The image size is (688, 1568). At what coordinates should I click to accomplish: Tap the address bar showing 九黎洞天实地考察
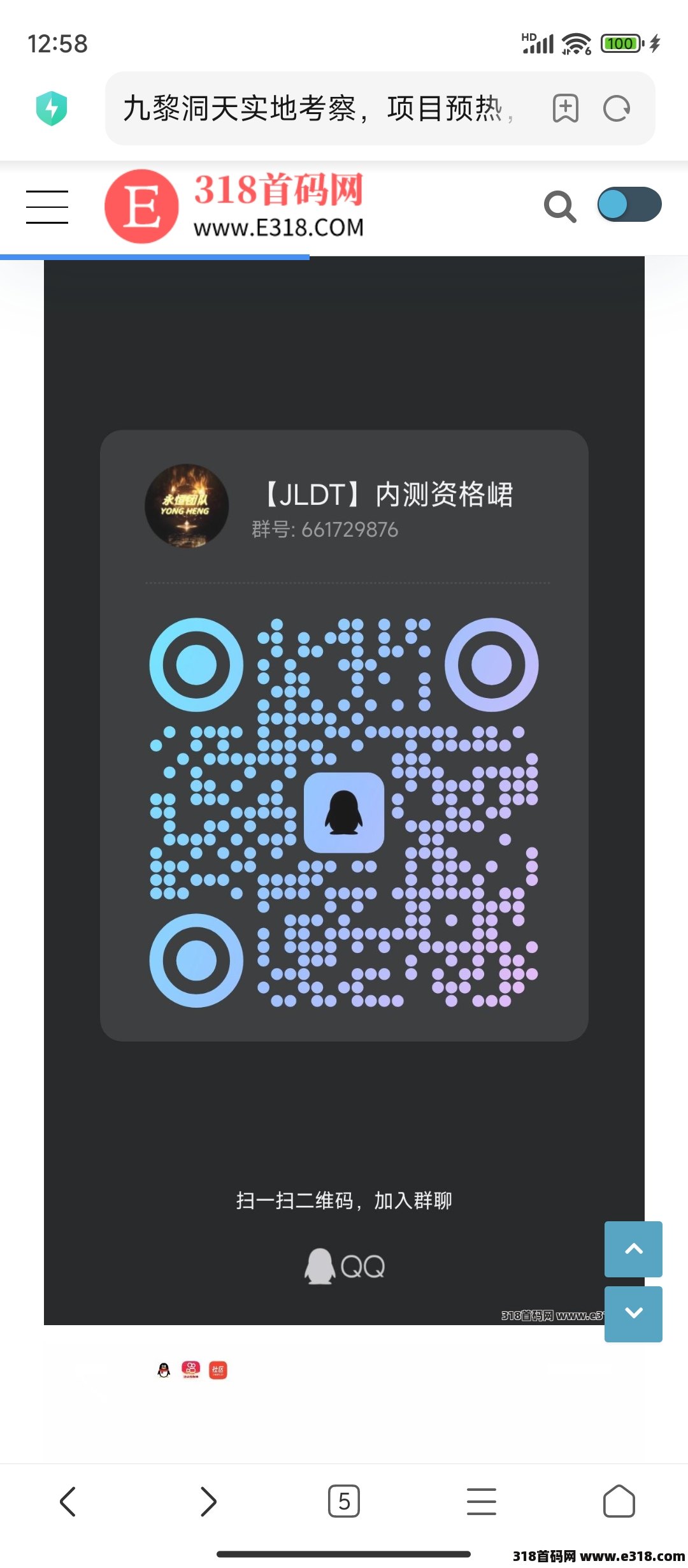[x=319, y=108]
